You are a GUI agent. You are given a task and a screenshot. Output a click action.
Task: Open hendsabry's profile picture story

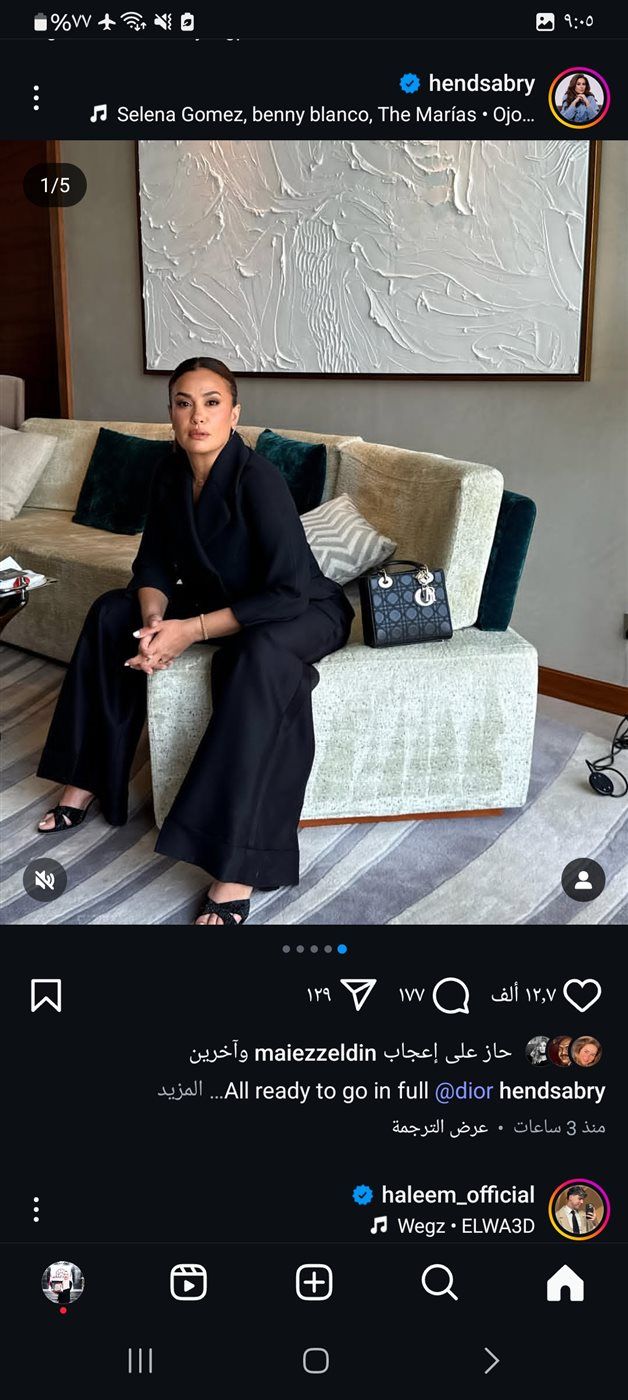579,98
